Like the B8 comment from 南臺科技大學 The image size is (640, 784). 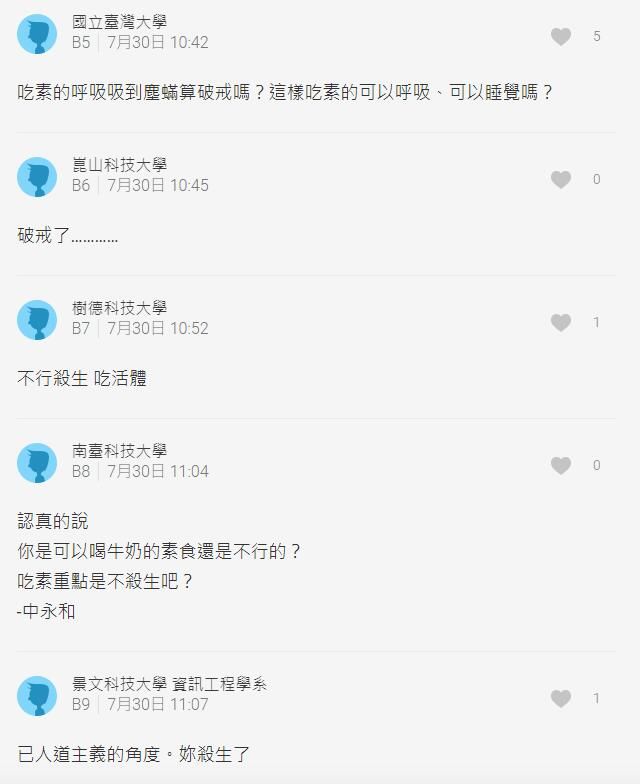(x=561, y=465)
